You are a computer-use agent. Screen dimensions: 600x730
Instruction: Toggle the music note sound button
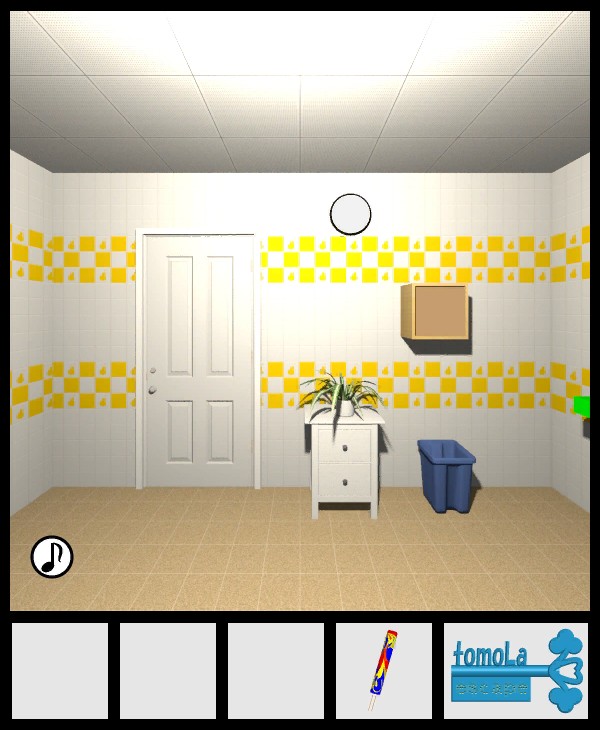click(x=52, y=557)
